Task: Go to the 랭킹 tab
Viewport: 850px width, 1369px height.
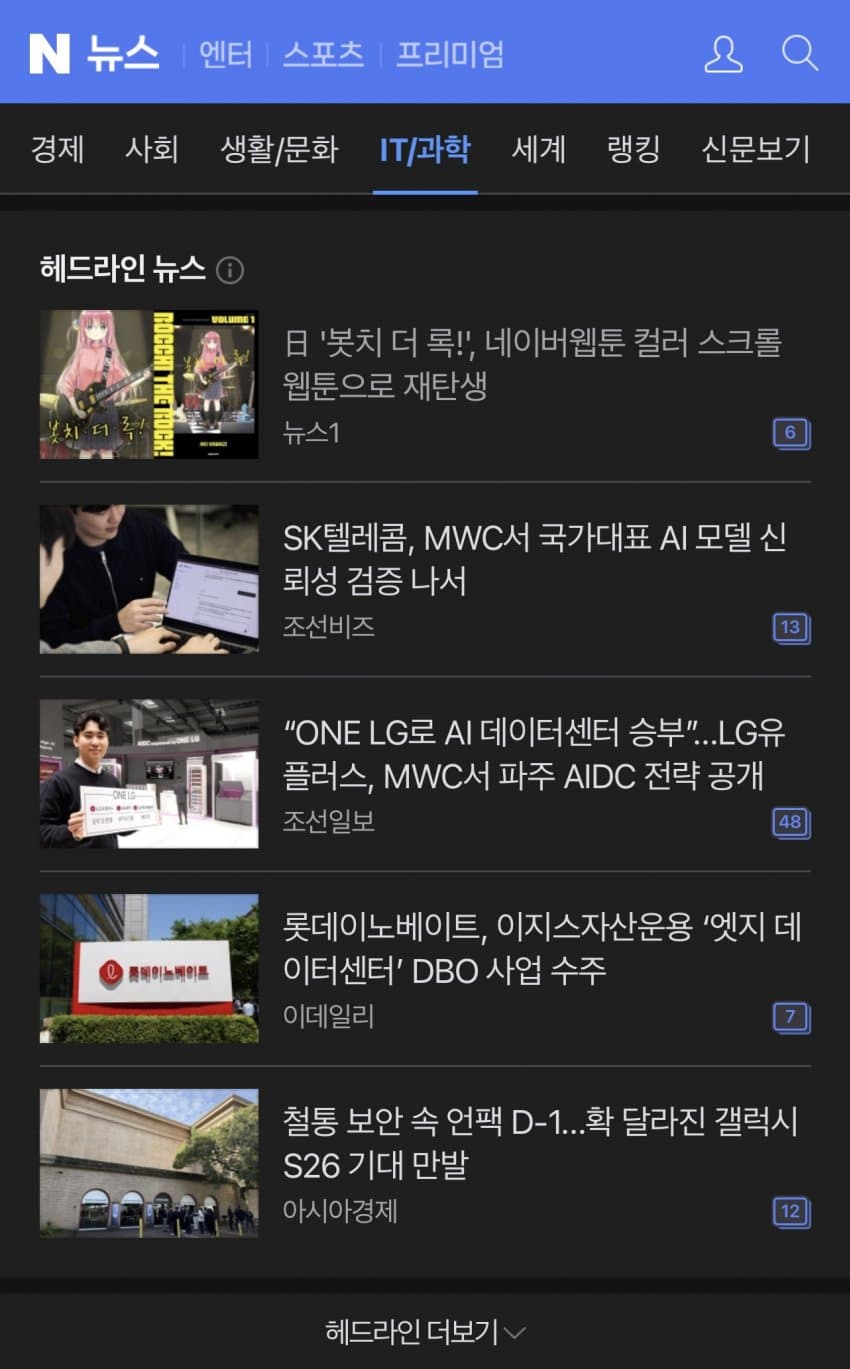Action: (x=633, y=150)
